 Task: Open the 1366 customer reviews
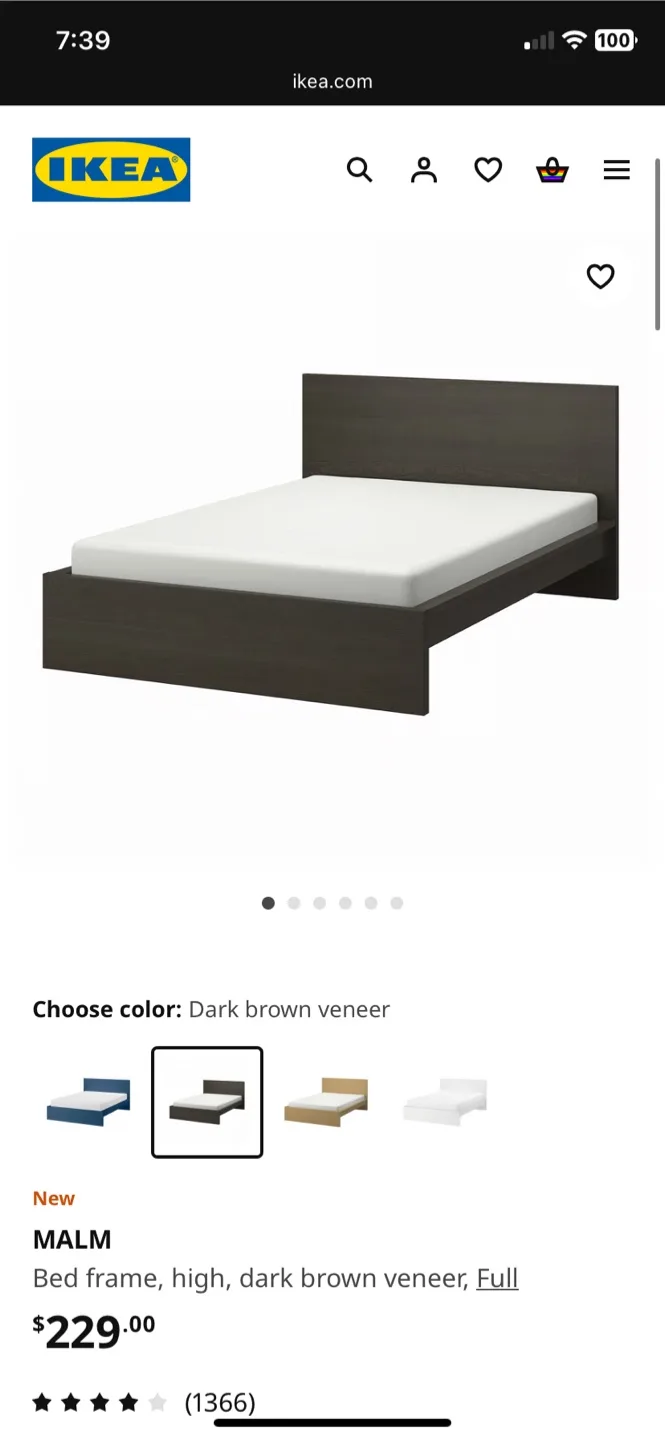[220, 1403]
